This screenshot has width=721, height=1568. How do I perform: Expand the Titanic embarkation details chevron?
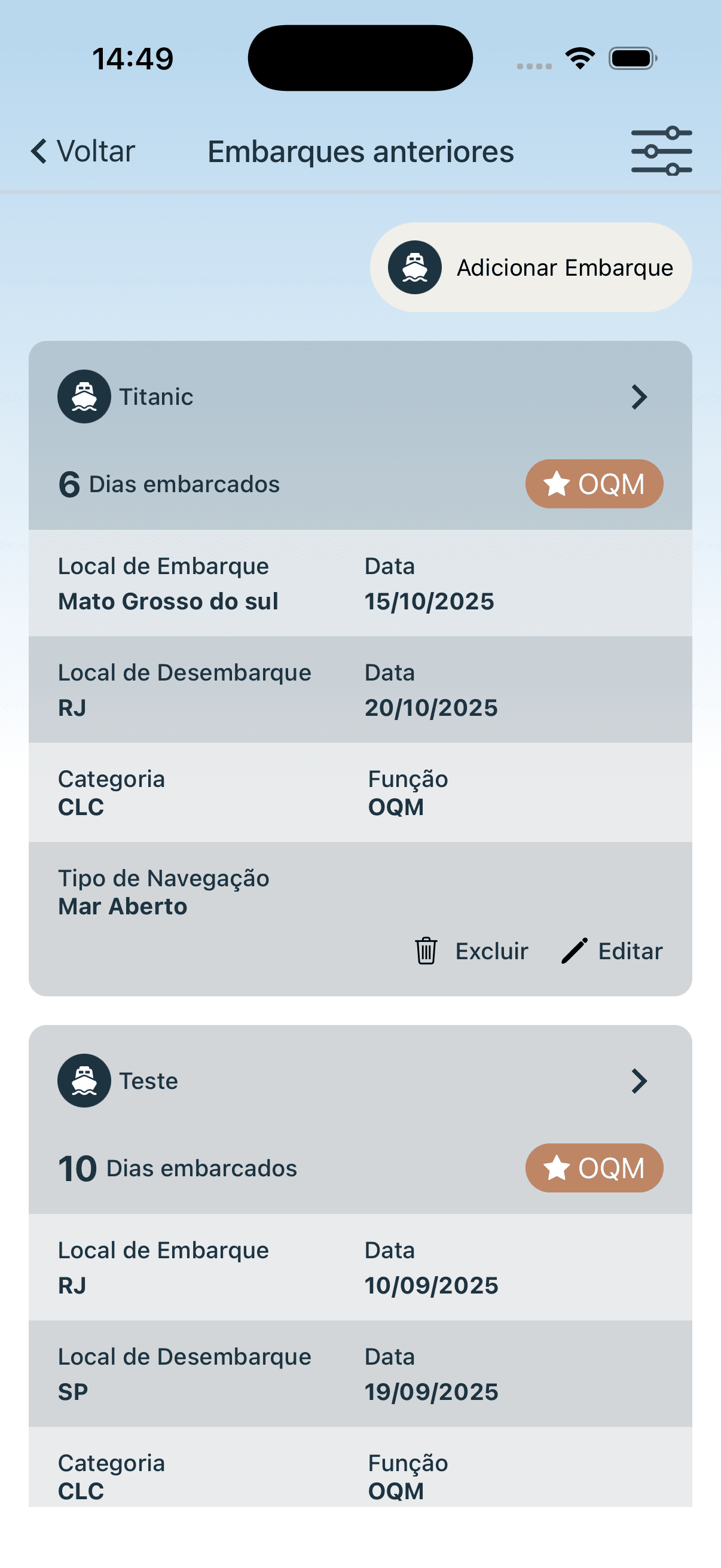[640, 396]
